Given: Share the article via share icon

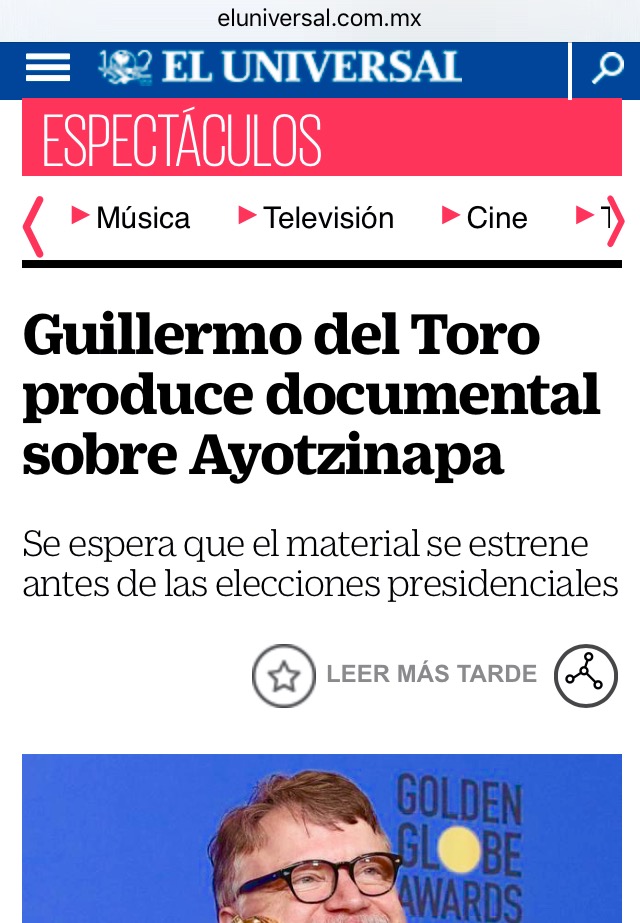Looking at the screenshot, I should coord(585,676).
